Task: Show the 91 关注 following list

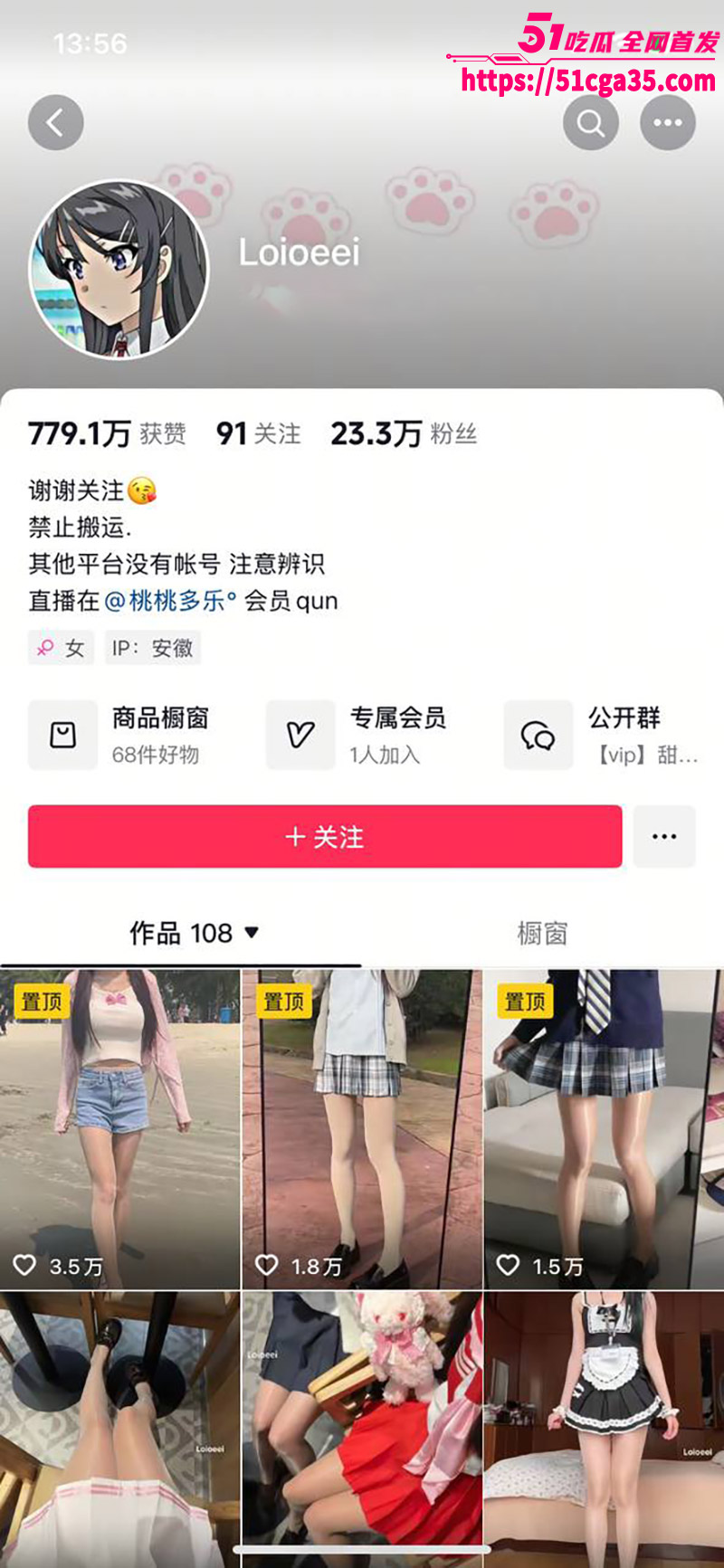Action: point(258,434)
